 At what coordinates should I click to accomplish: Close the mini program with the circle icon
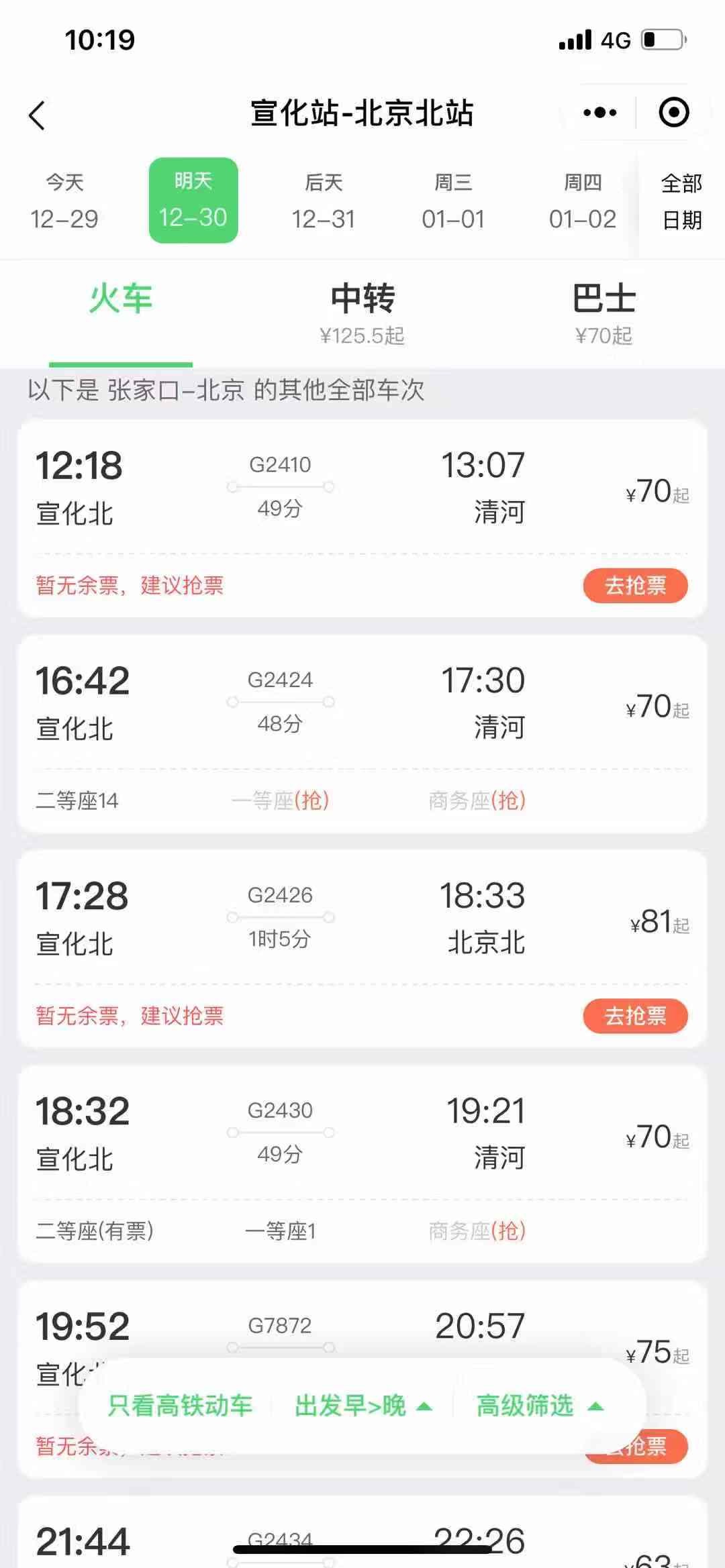(673, 113)
